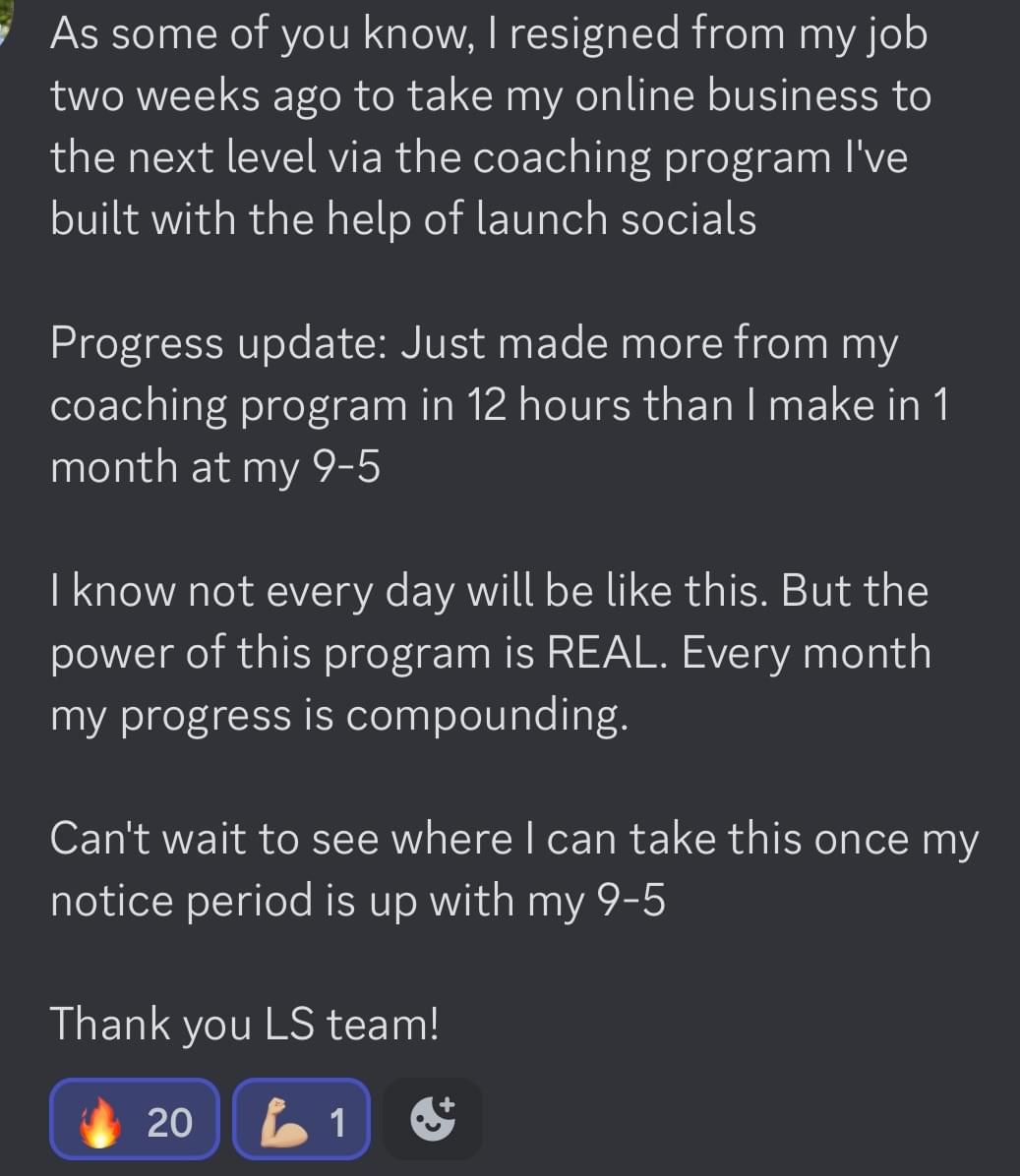Toggle the flexed bicep reaction
Viewport: 1020px width, 1176px height.
(301, 1120)
